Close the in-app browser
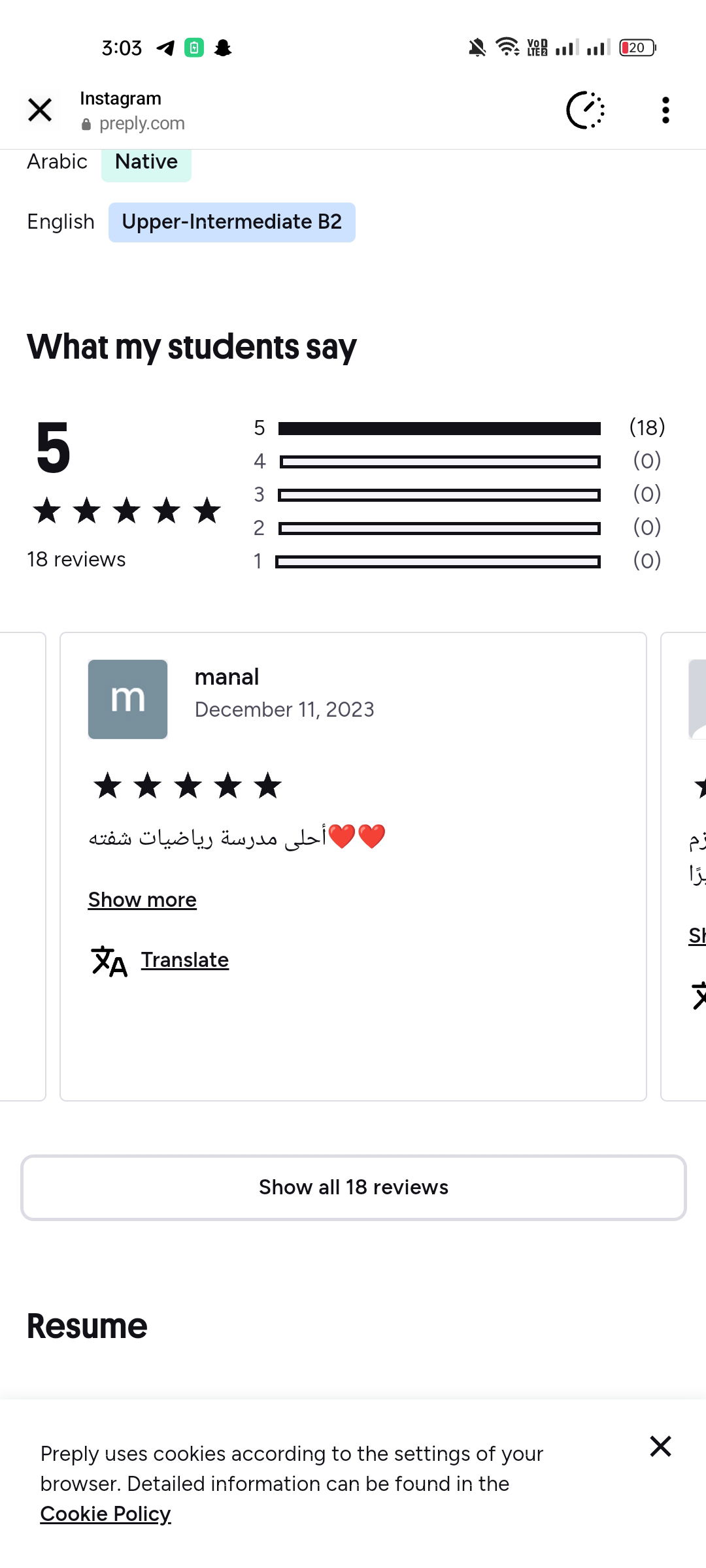The height and width of the screenshot is (1568, 706). coord(40,110)
